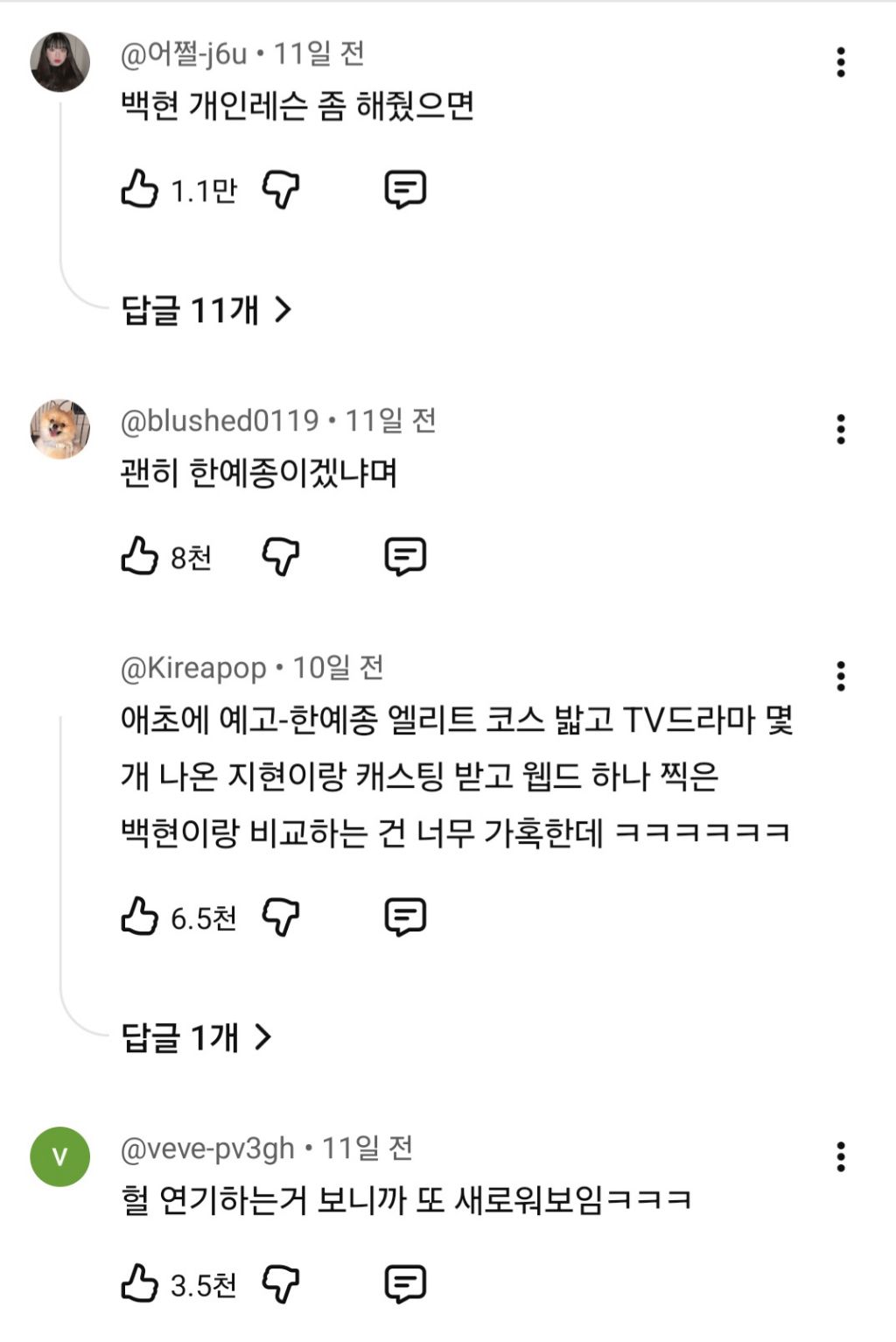View the @blushed0119 dog avatar profile
Image resolution: width=896 pixels, height=1342 pixels.
[60, 429]
